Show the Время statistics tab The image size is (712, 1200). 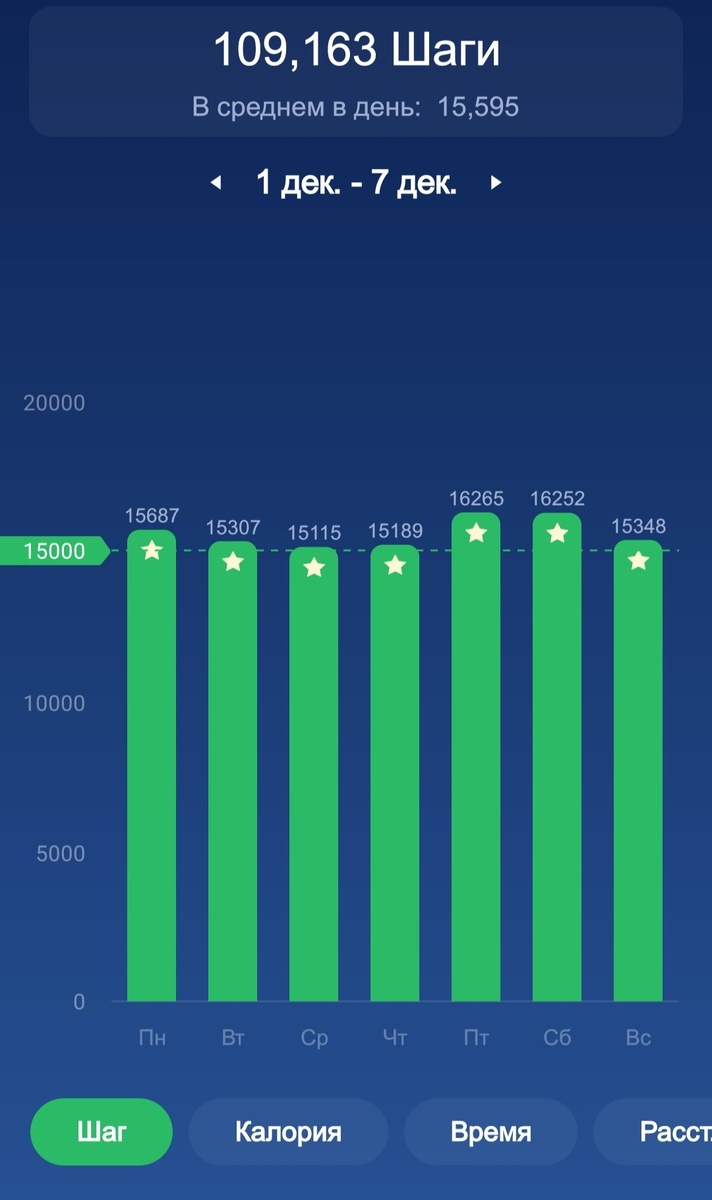pos(490,1132)
